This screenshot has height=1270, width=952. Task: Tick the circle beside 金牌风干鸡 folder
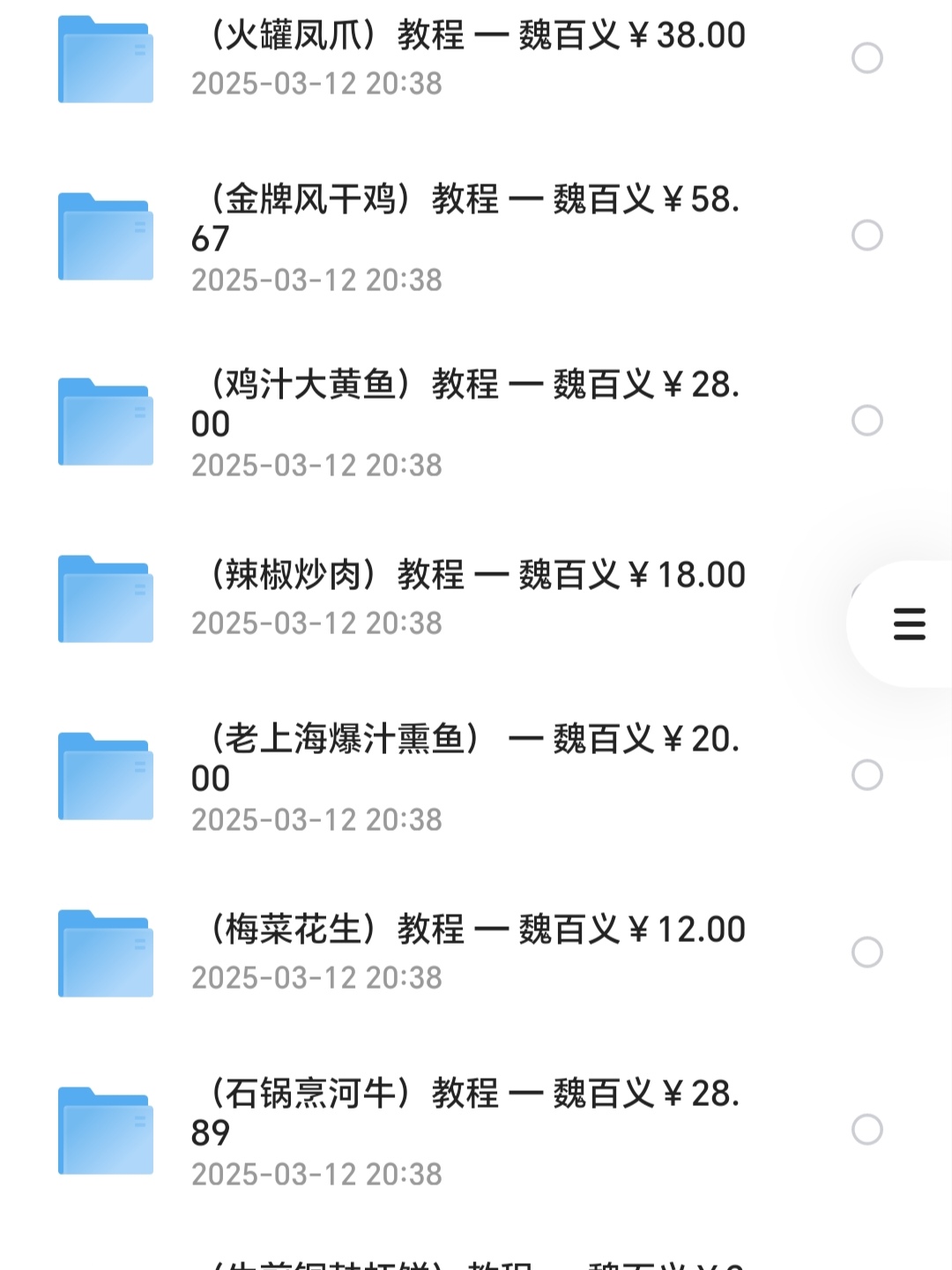tap(867, 235)
